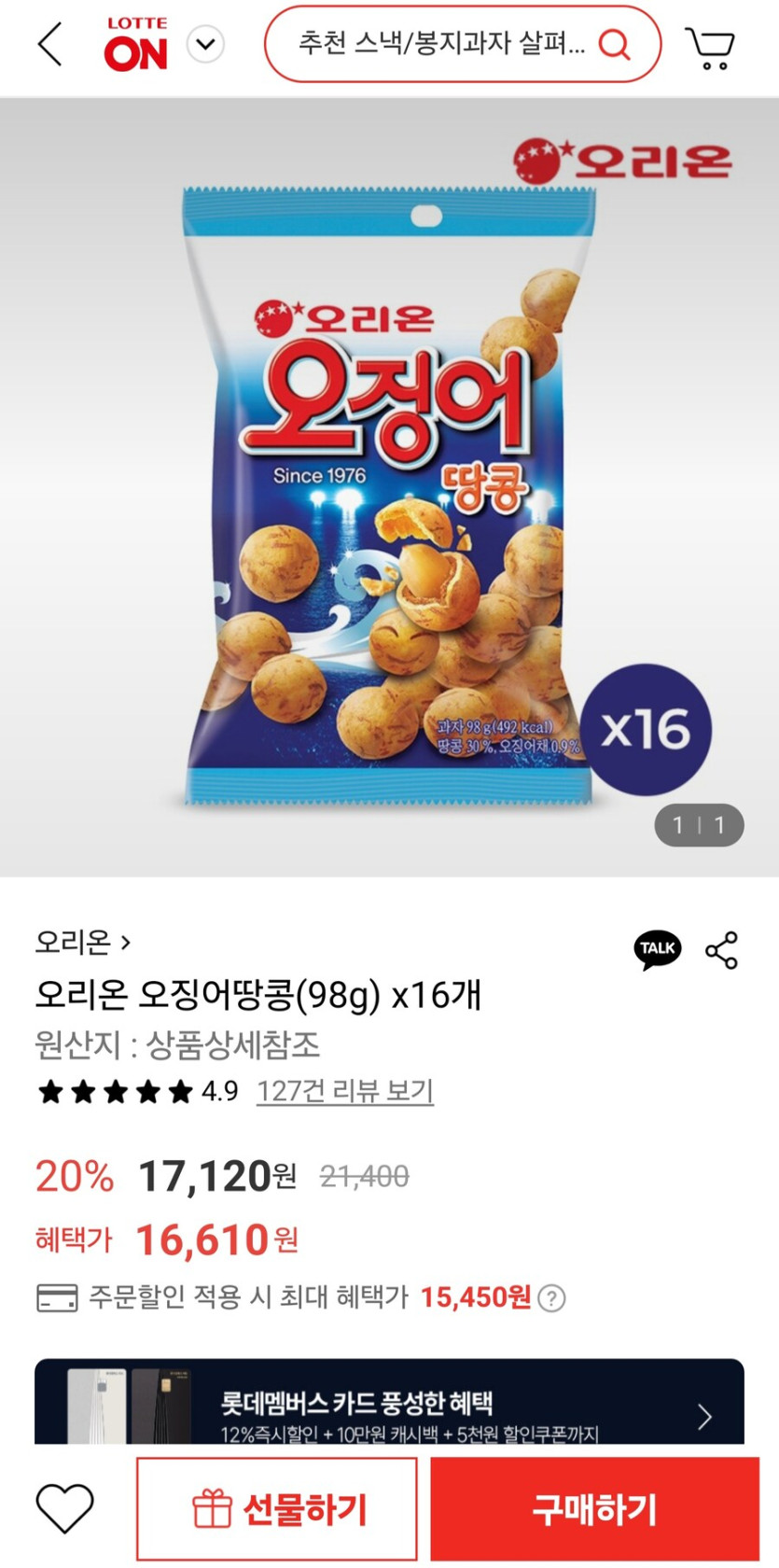Tap the LOTTE ON logo

136,44
